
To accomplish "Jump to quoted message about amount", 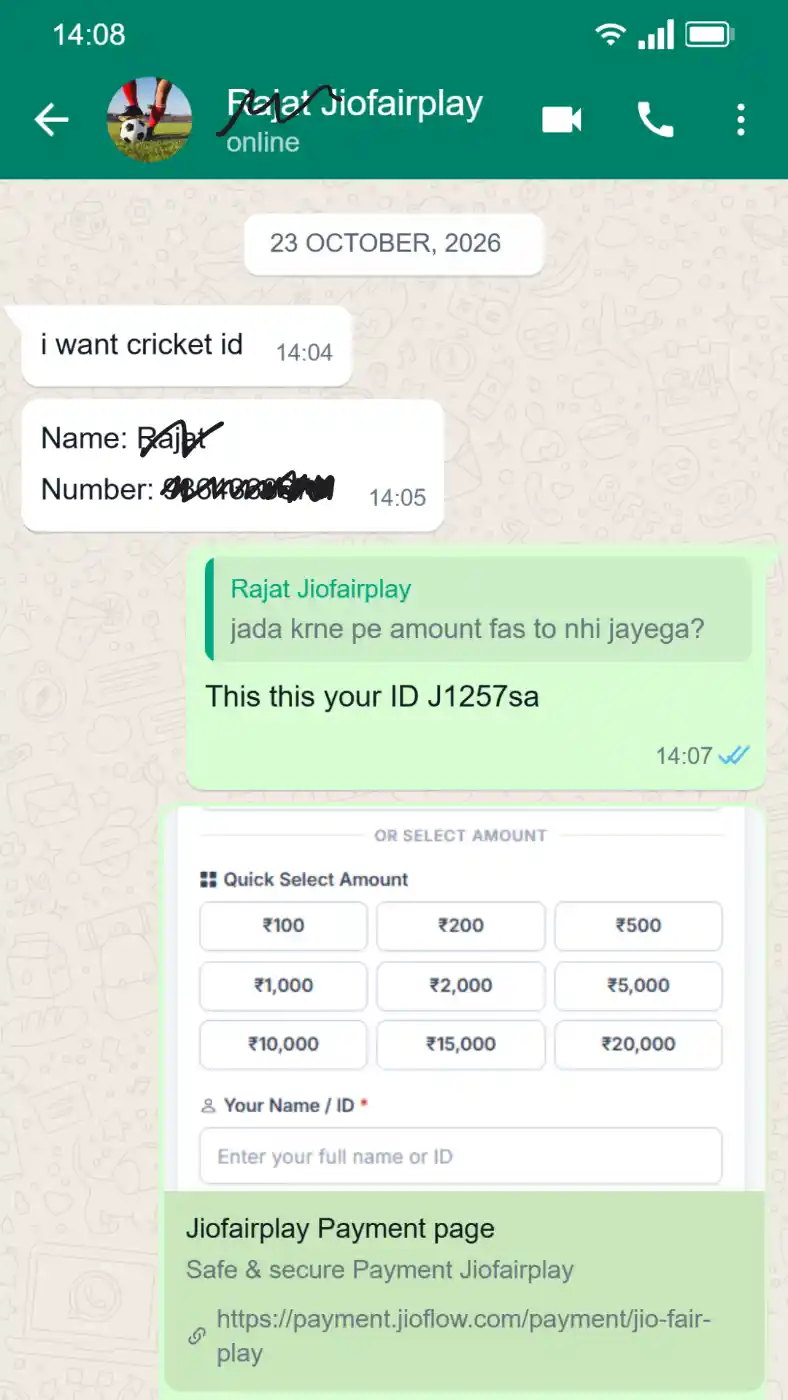I will [478, 609].
